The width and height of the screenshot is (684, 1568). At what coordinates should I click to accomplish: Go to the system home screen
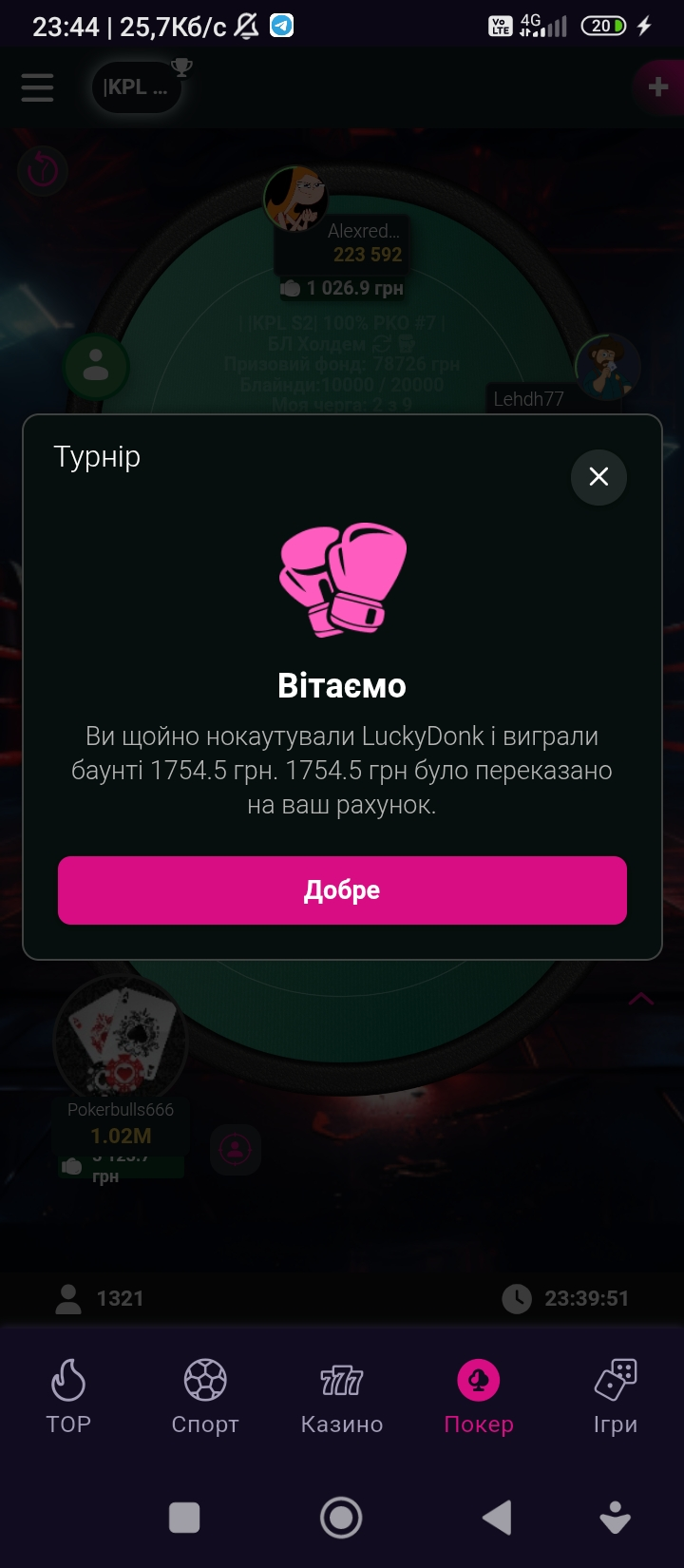pyautogui.click(x=341, y=1518)
